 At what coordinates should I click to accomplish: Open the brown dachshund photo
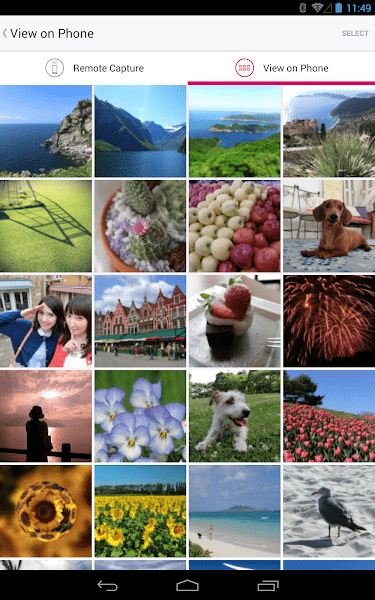click(x=329, y=226)
